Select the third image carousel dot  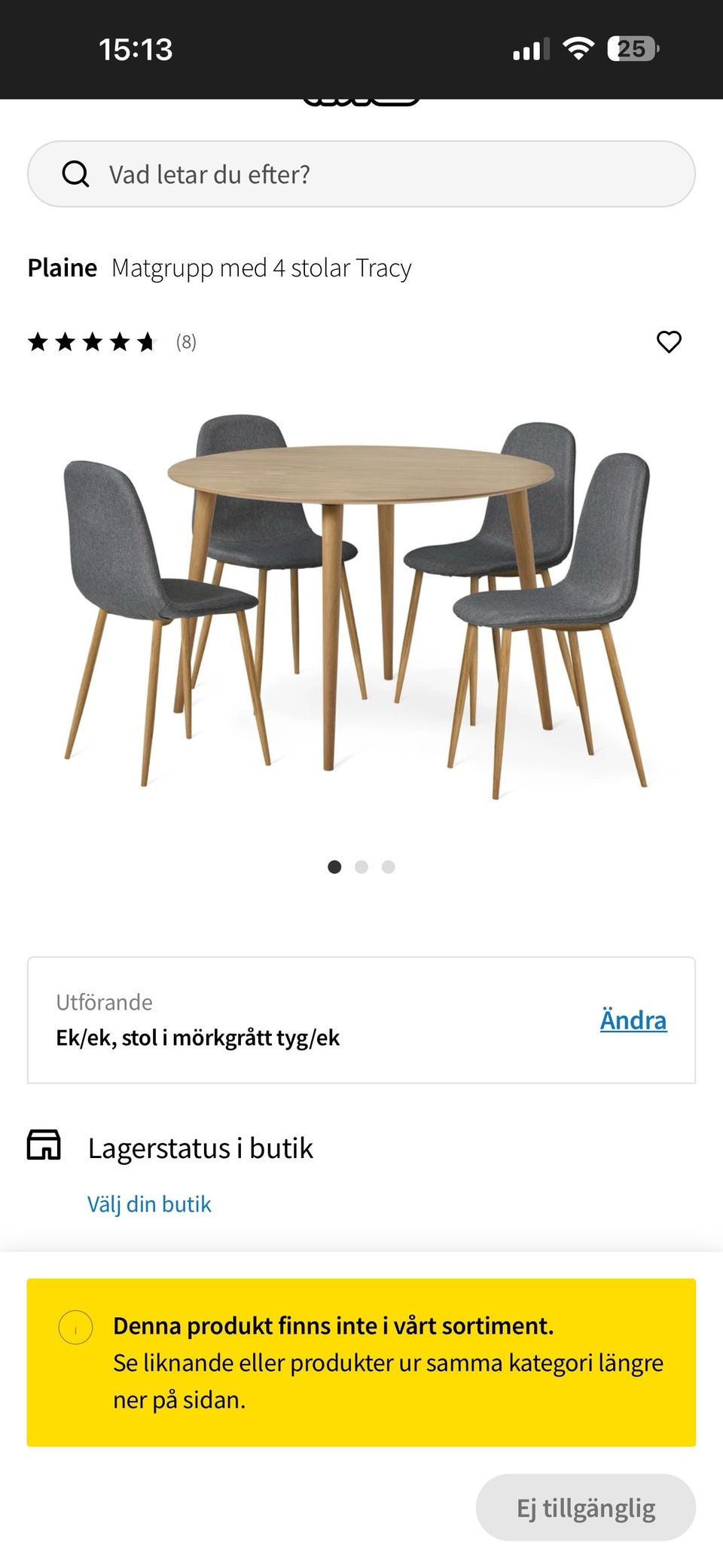pyautogui.click(x=389, y=867)
